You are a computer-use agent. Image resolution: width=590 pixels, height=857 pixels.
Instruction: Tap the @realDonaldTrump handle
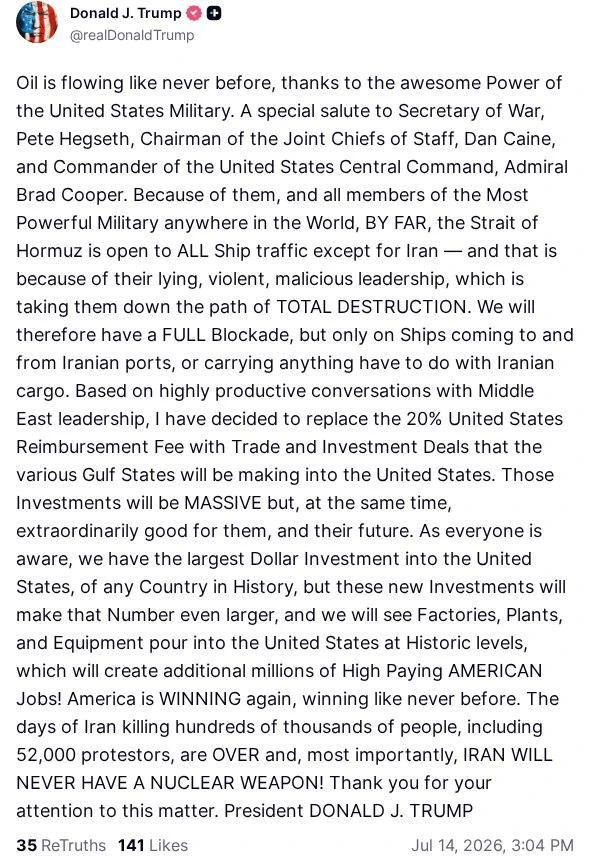[132, 36]
